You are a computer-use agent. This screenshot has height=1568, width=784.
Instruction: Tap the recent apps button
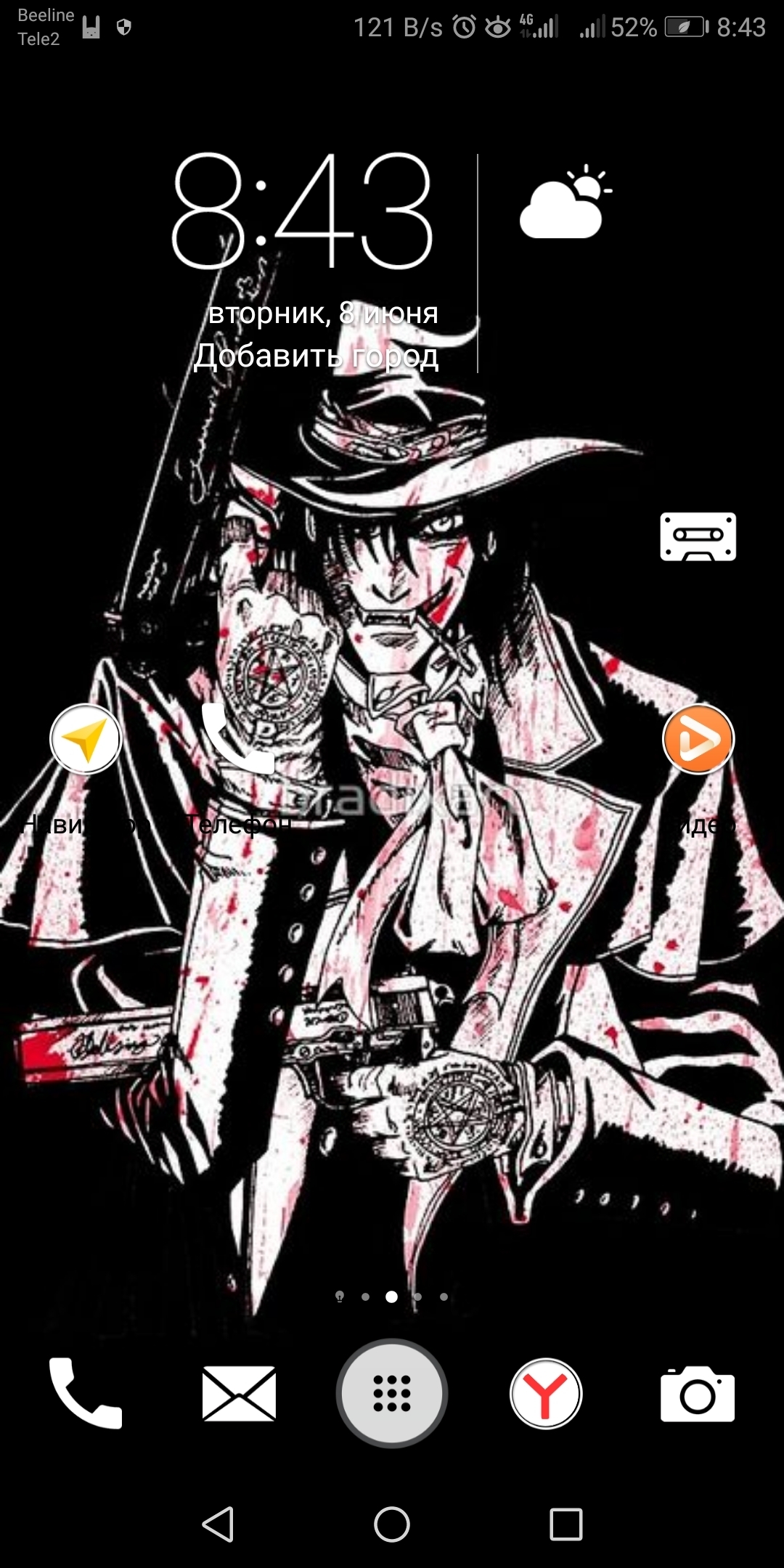(x=566, y=1524)
